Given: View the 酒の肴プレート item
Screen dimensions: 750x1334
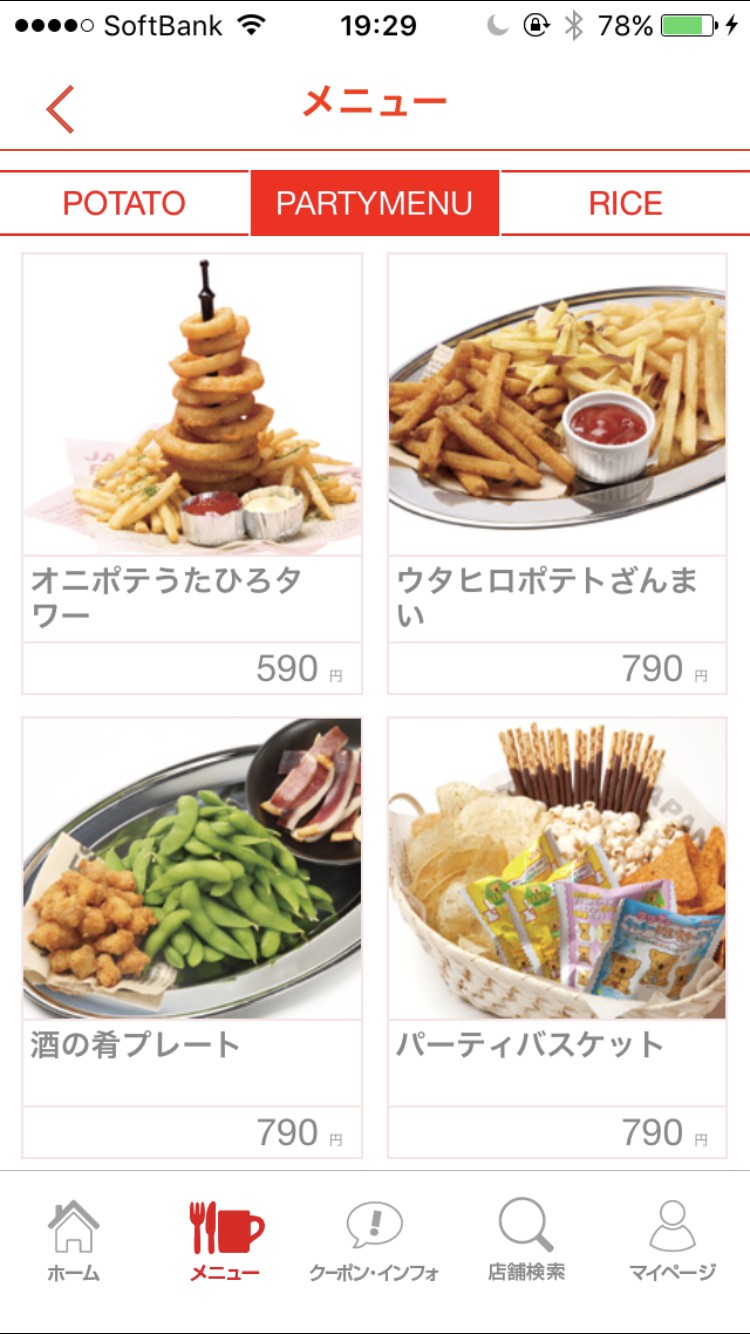Looking at the screenshot, I should pos(192,937).
